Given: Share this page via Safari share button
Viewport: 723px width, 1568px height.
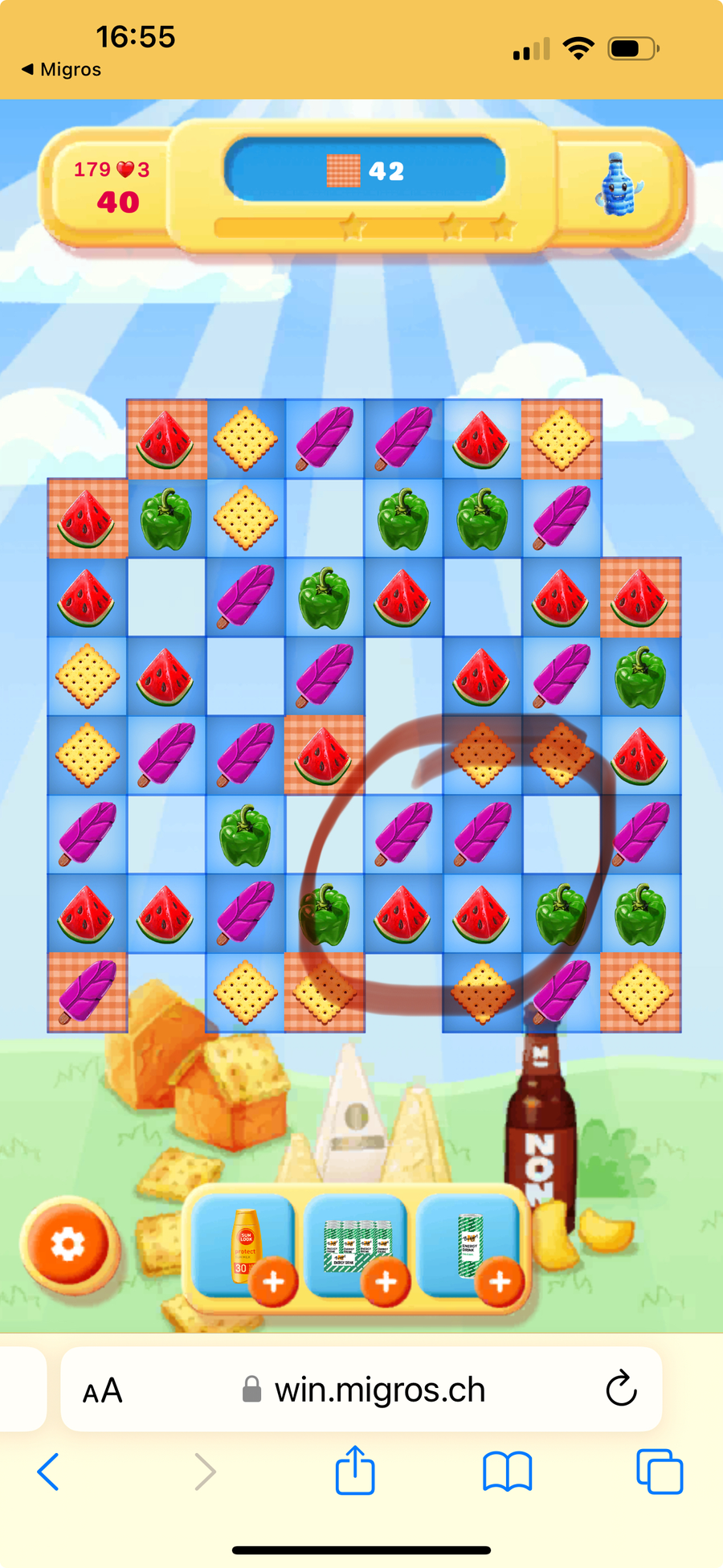Looking at the screenshot, I should click(x=355, y=1471).
